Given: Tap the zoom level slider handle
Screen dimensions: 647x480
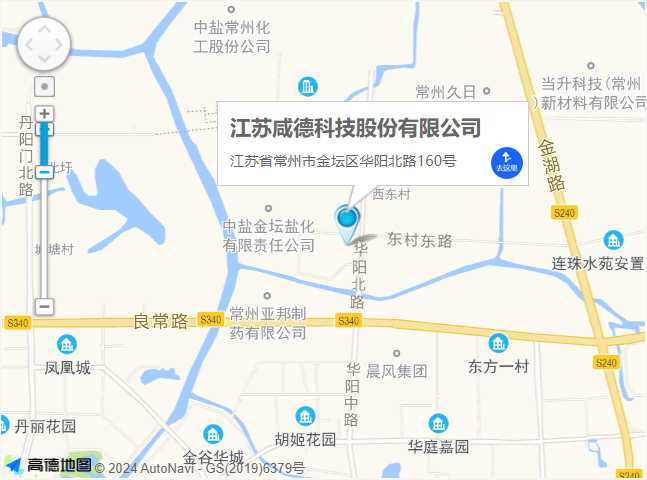Looking at the screenshot, I should (x=45, y=172).
